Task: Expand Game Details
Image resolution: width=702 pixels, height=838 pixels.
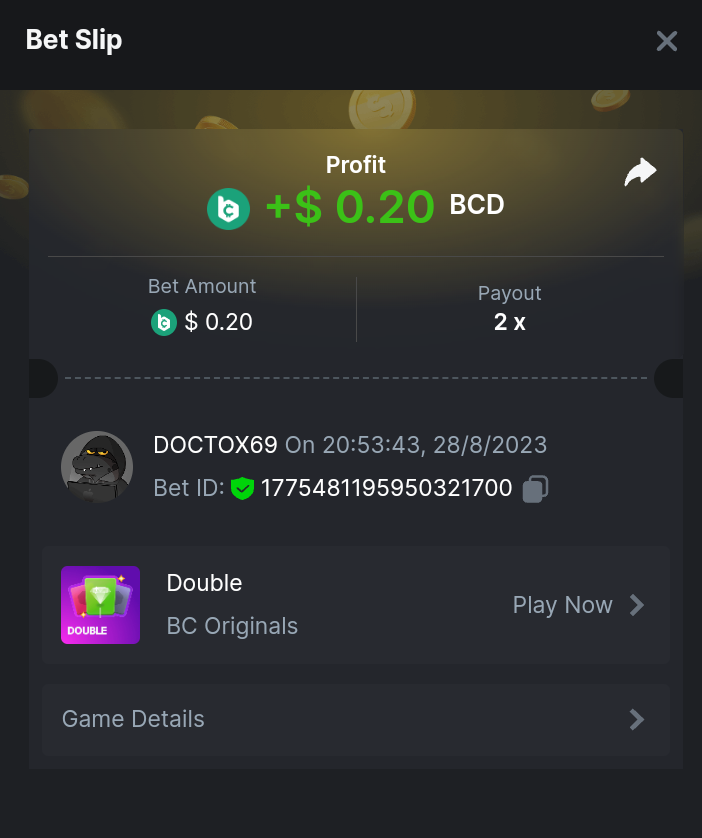Action: pyautogui.click(x=355, y=719)
